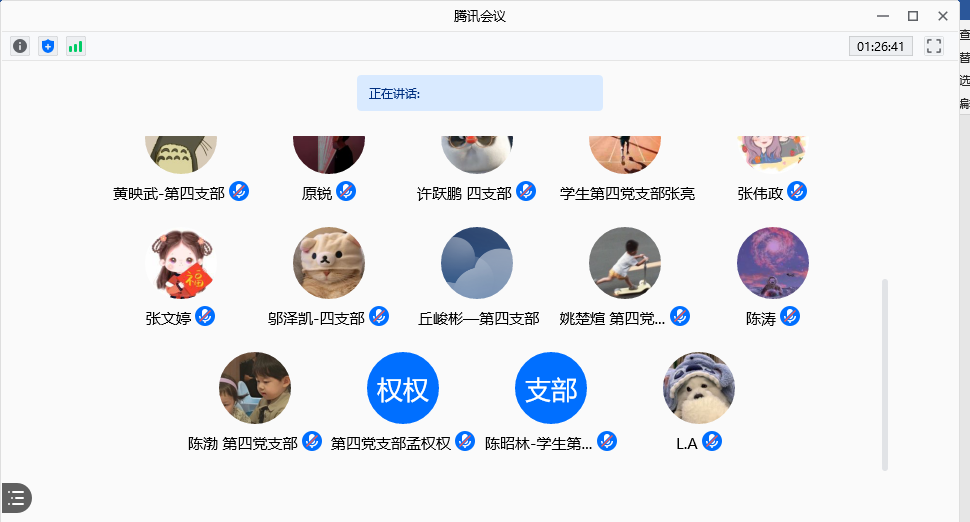Select participant L.A's avatar
This screenshot has height=522, width=970.
[699, 388]
